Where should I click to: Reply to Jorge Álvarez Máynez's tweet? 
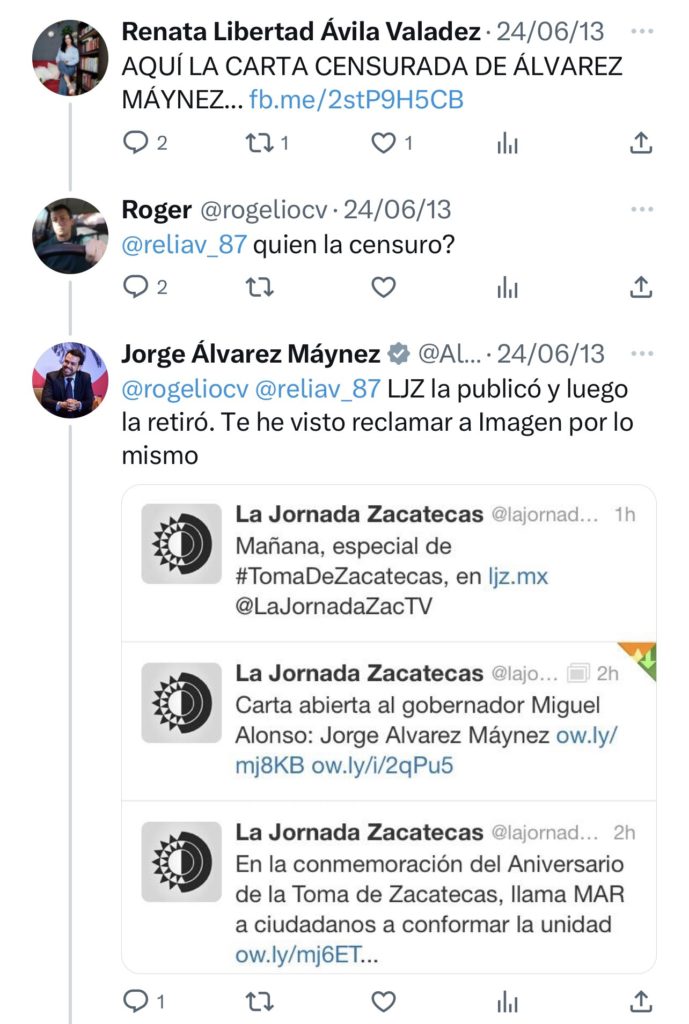point(135,1001)
